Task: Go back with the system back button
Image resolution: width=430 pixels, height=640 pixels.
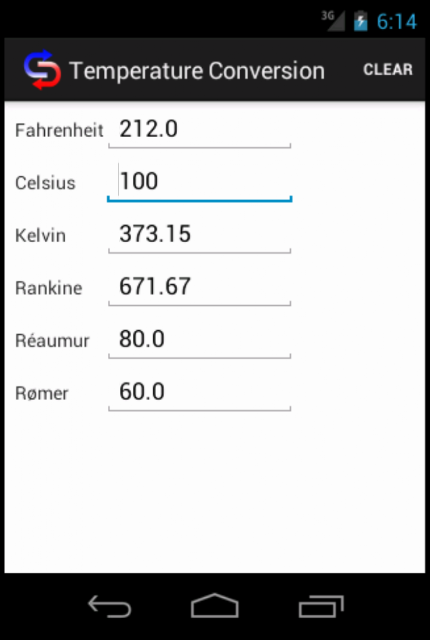Action: [x=109, y=607]
